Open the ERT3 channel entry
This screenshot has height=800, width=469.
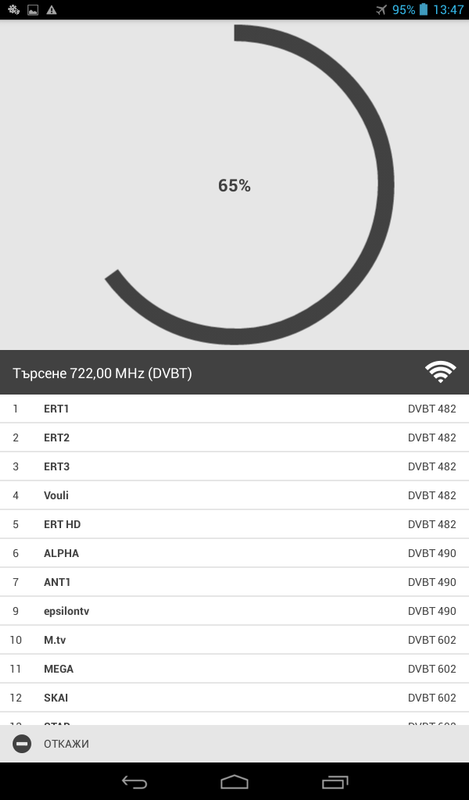pos(234,466)
